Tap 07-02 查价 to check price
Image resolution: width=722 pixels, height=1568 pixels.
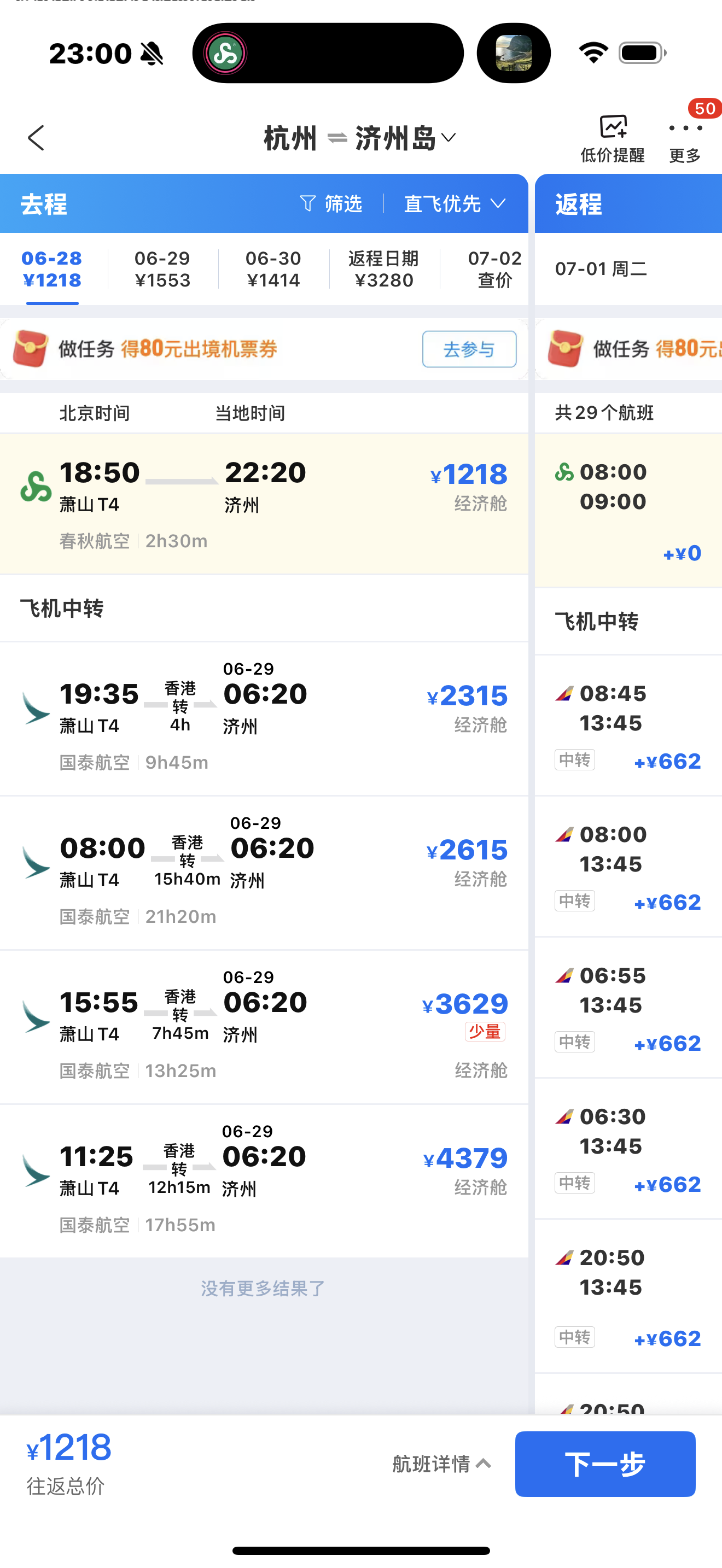(494, 269)
